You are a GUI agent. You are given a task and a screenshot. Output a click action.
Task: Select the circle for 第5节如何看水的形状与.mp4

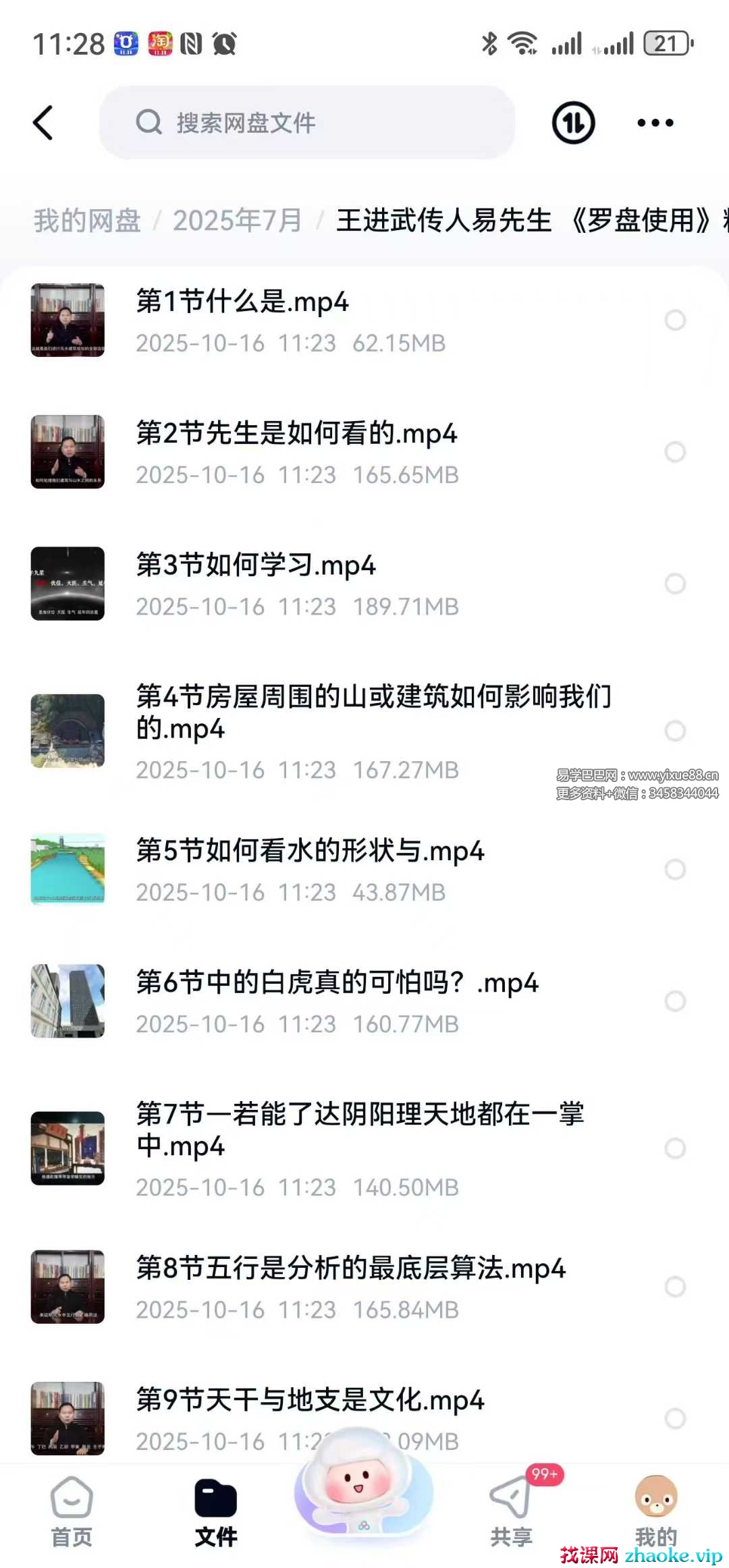675,869
